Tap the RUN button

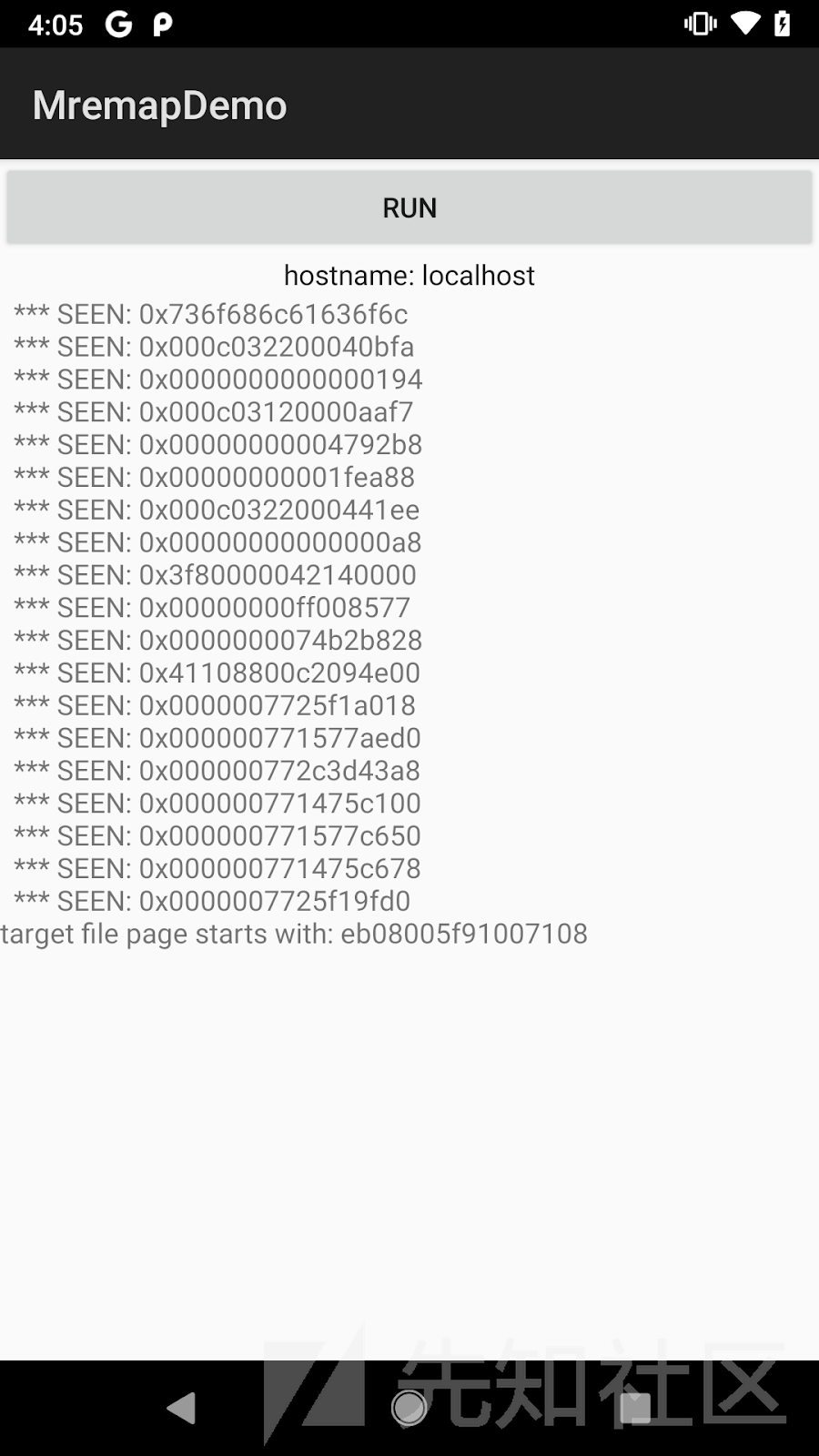pyautogui.click(x=409, y=207)
